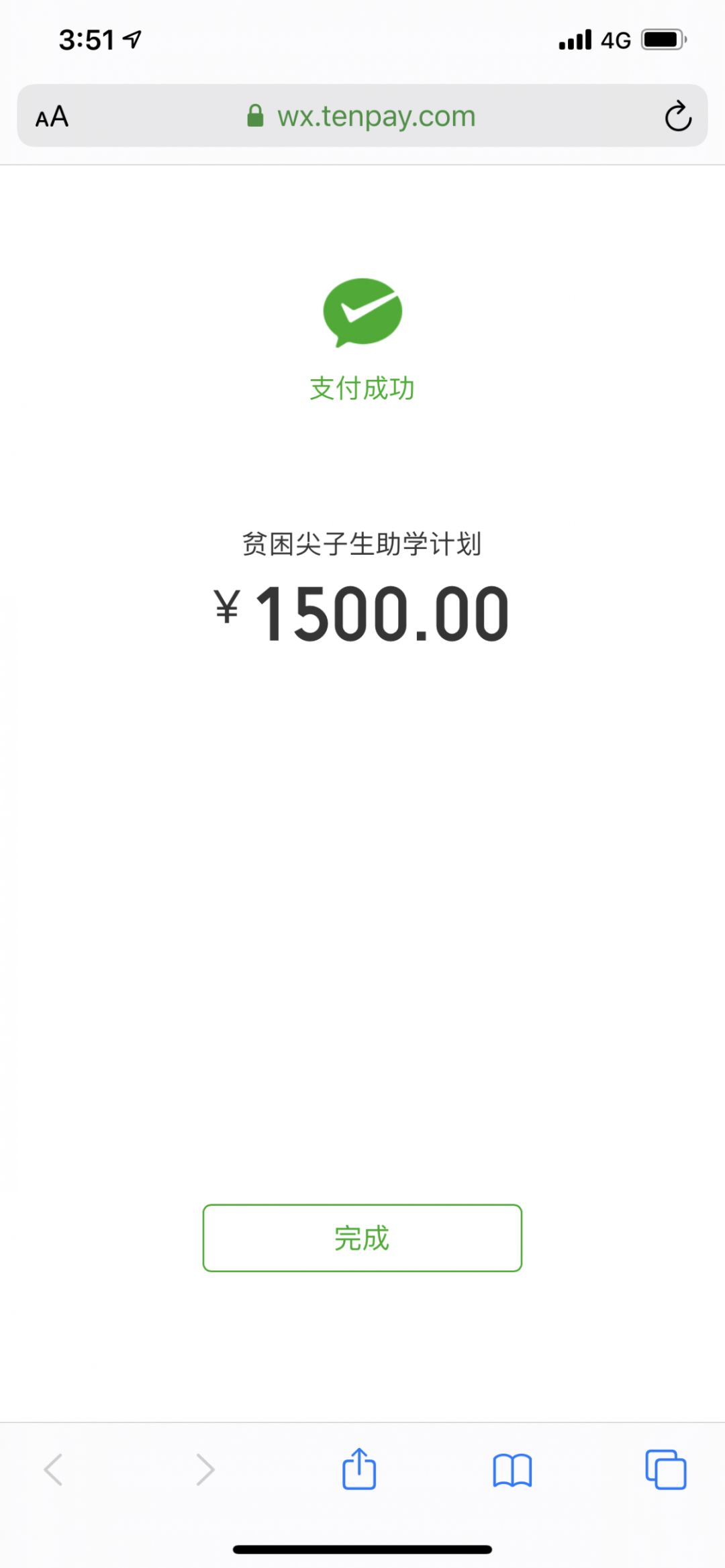The image size is (725, 1568).
Task: Share this page
Action: [x=359, y=1469]
